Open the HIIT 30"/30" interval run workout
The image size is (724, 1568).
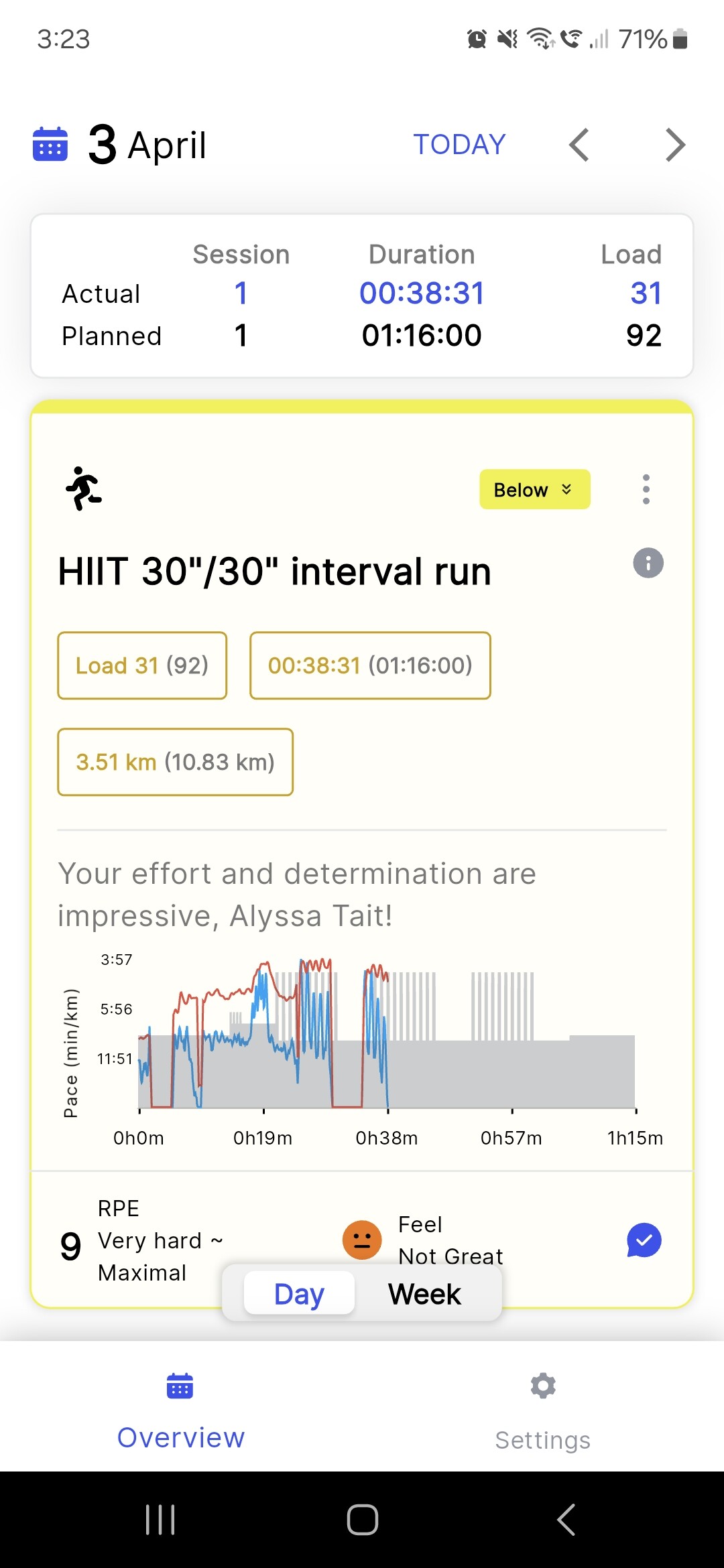pos(275,572)
